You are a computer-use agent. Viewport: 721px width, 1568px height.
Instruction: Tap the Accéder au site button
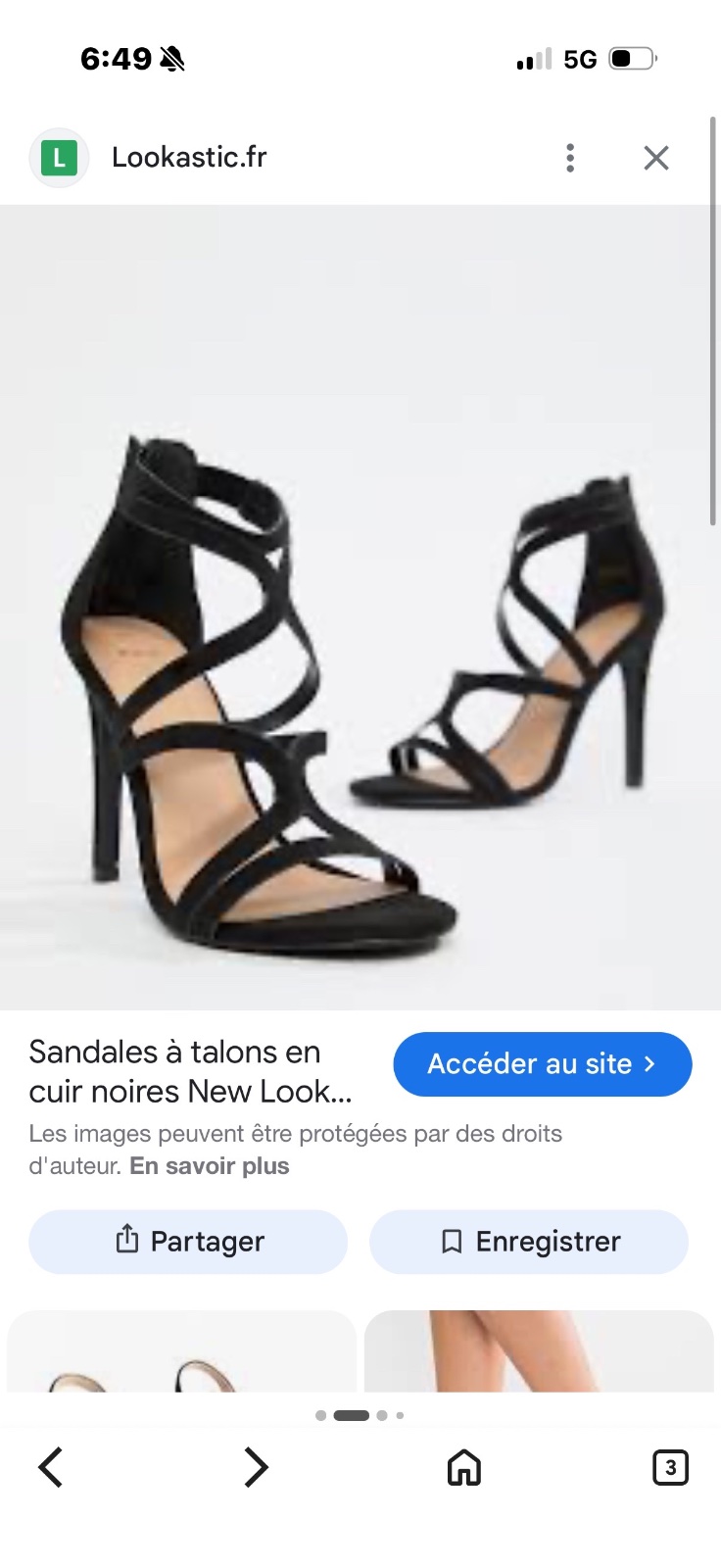pos(543,1064)
